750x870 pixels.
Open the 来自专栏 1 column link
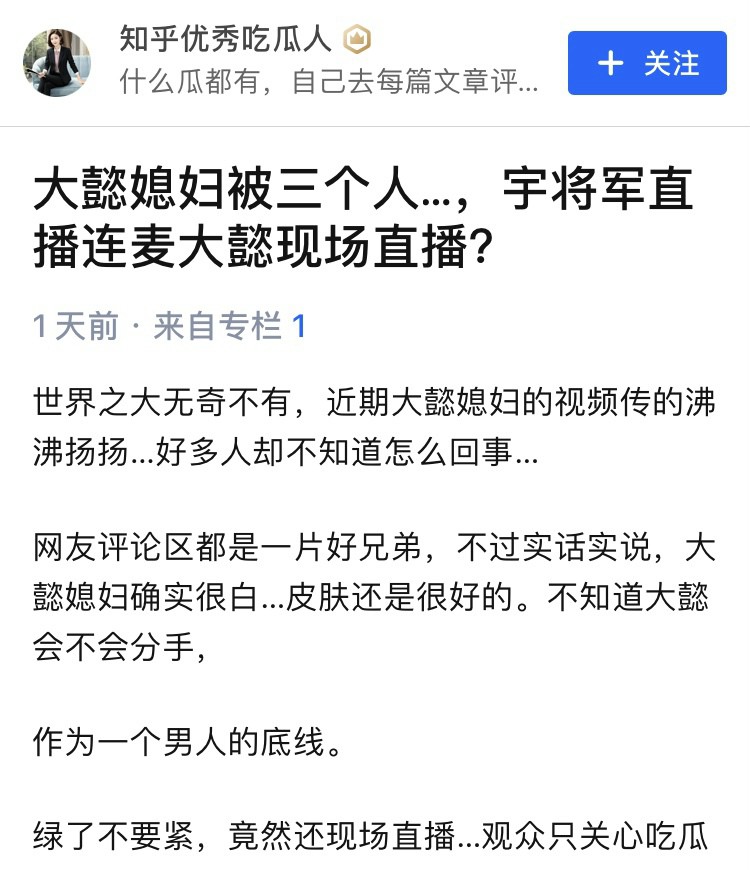click(229, 326)
